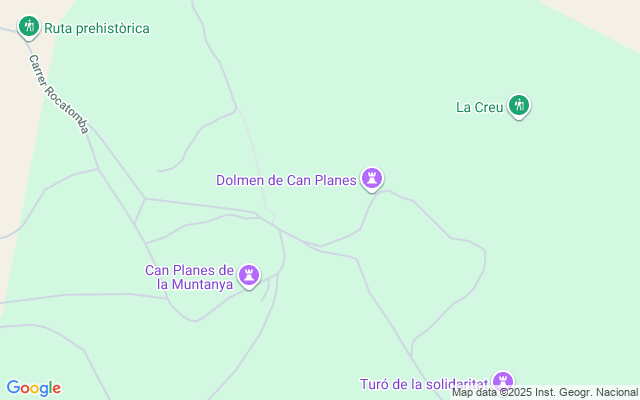Open the Dolmen de Can Planes marker

(372, 178)
